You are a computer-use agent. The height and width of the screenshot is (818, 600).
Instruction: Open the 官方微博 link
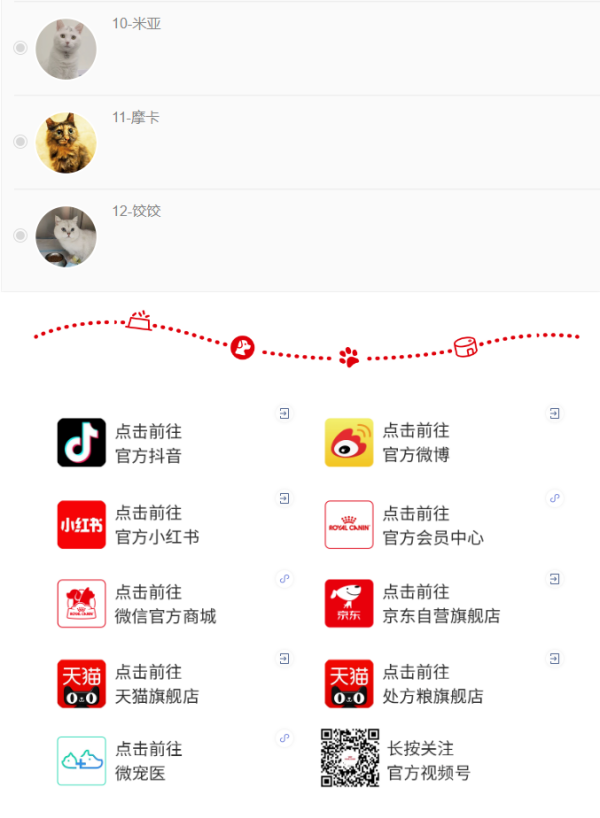416,443
